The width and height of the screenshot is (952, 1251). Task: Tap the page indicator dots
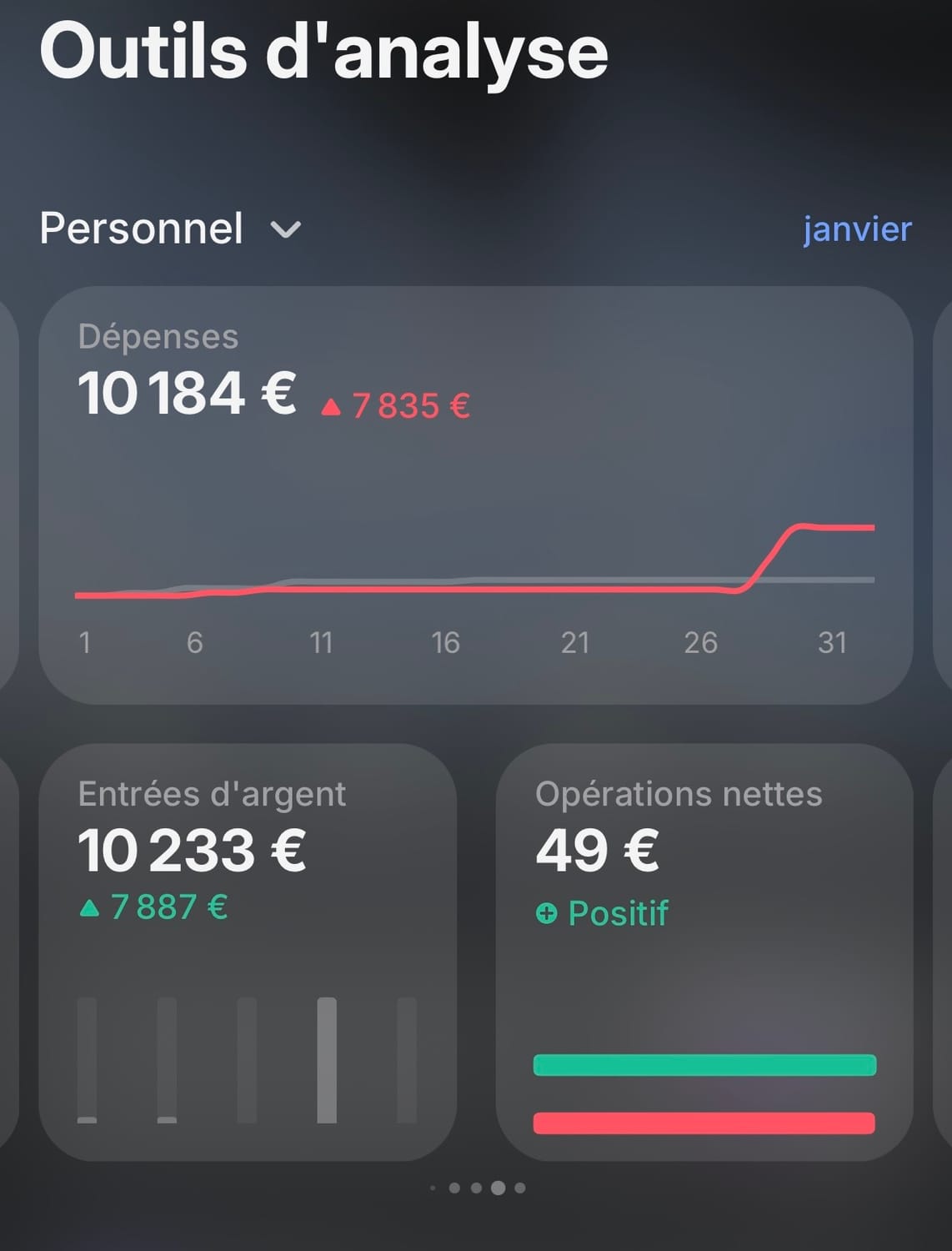(x=478, y=1188)
